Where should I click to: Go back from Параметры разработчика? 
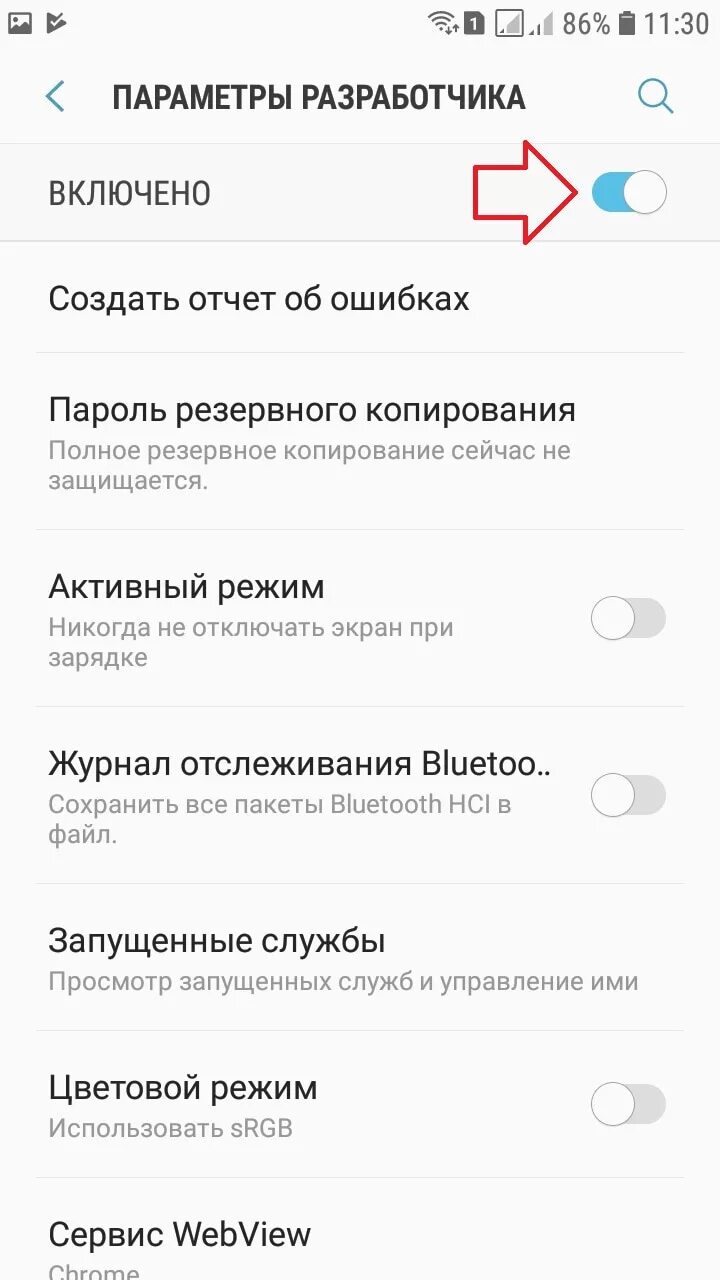coord(56,97)
